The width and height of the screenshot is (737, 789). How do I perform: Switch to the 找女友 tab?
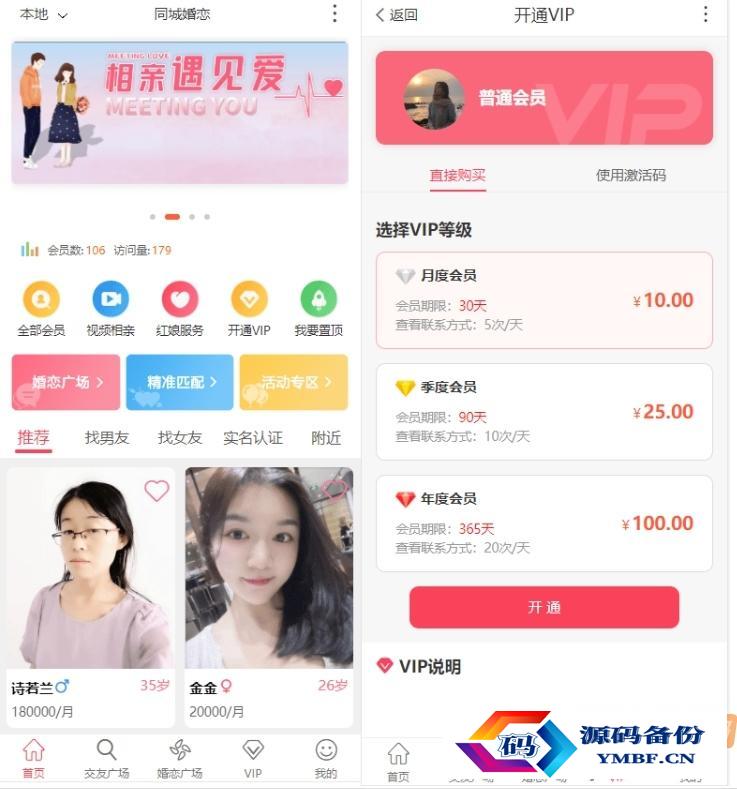(x=180, y=438)
